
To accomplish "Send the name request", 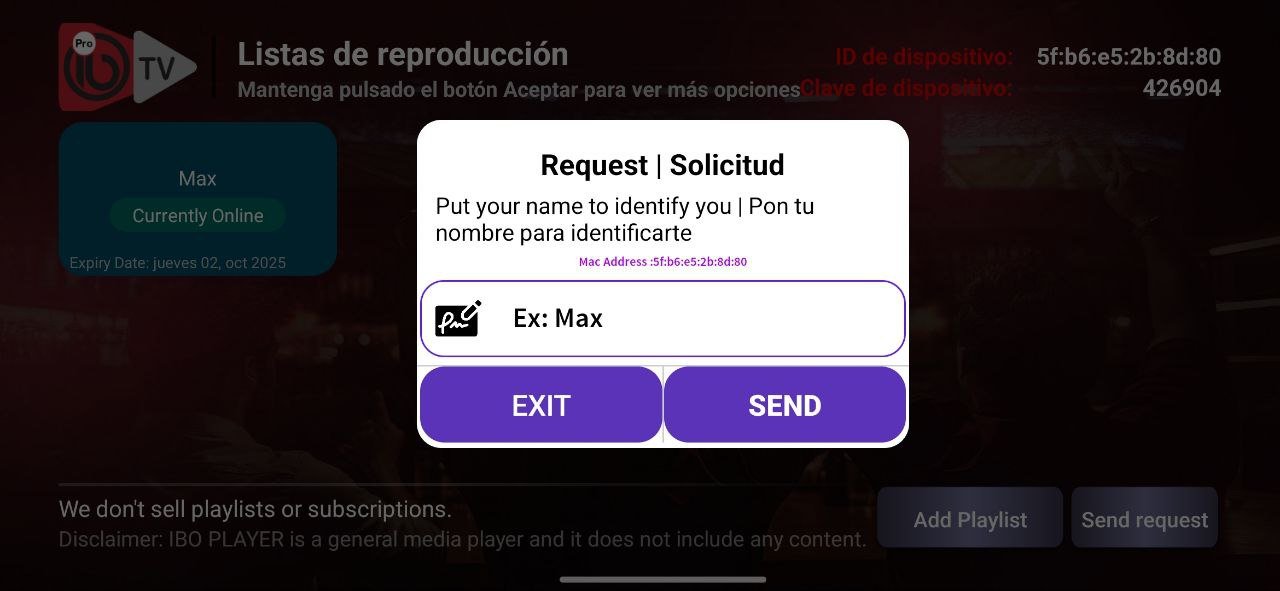I will [784, 405].
